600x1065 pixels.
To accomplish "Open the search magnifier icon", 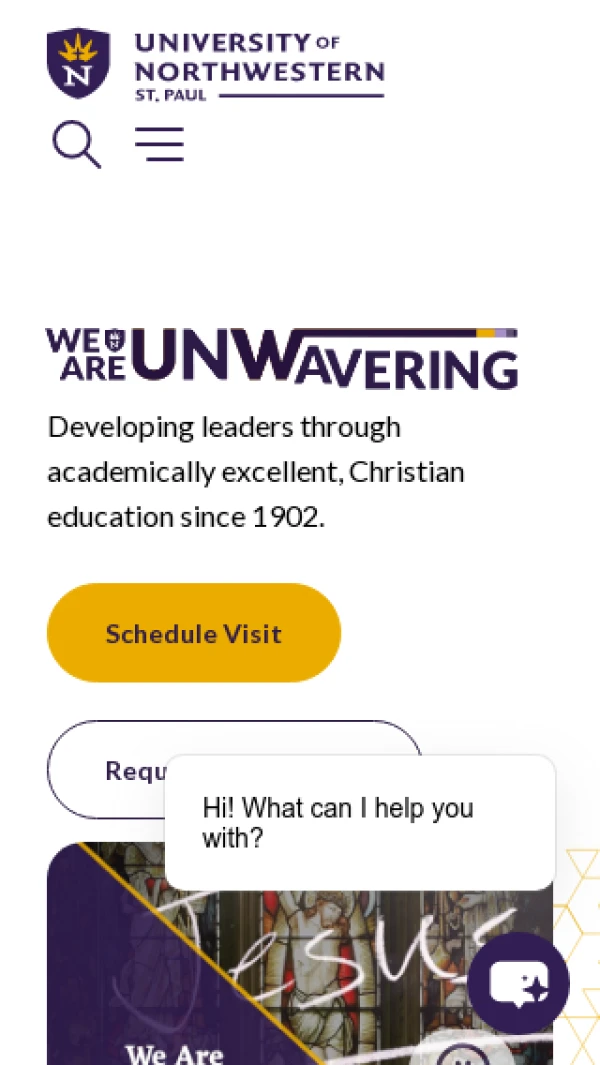I will 76,145.
